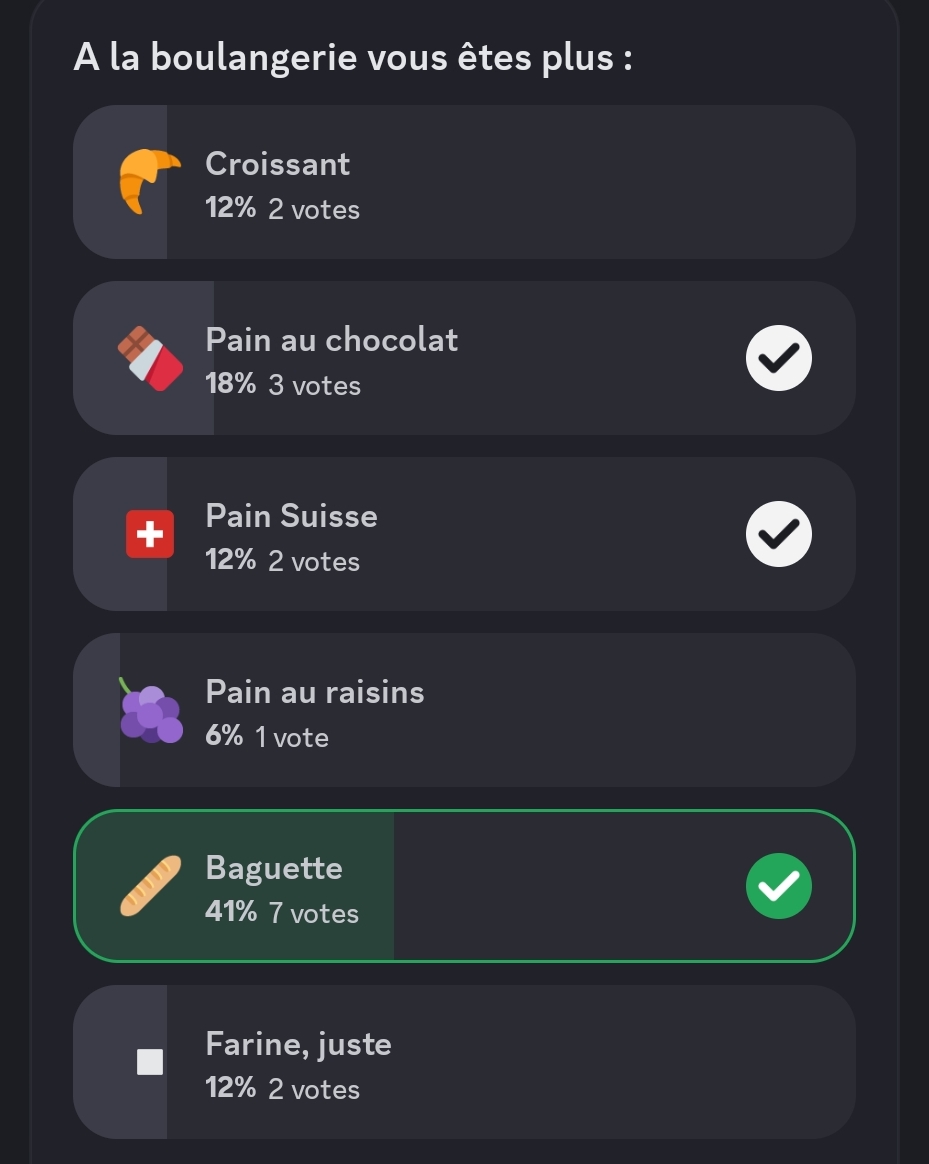Click the green checkmark on Baguette
This screenshot has width=929, height=1164.
click(x=778, y=886)
